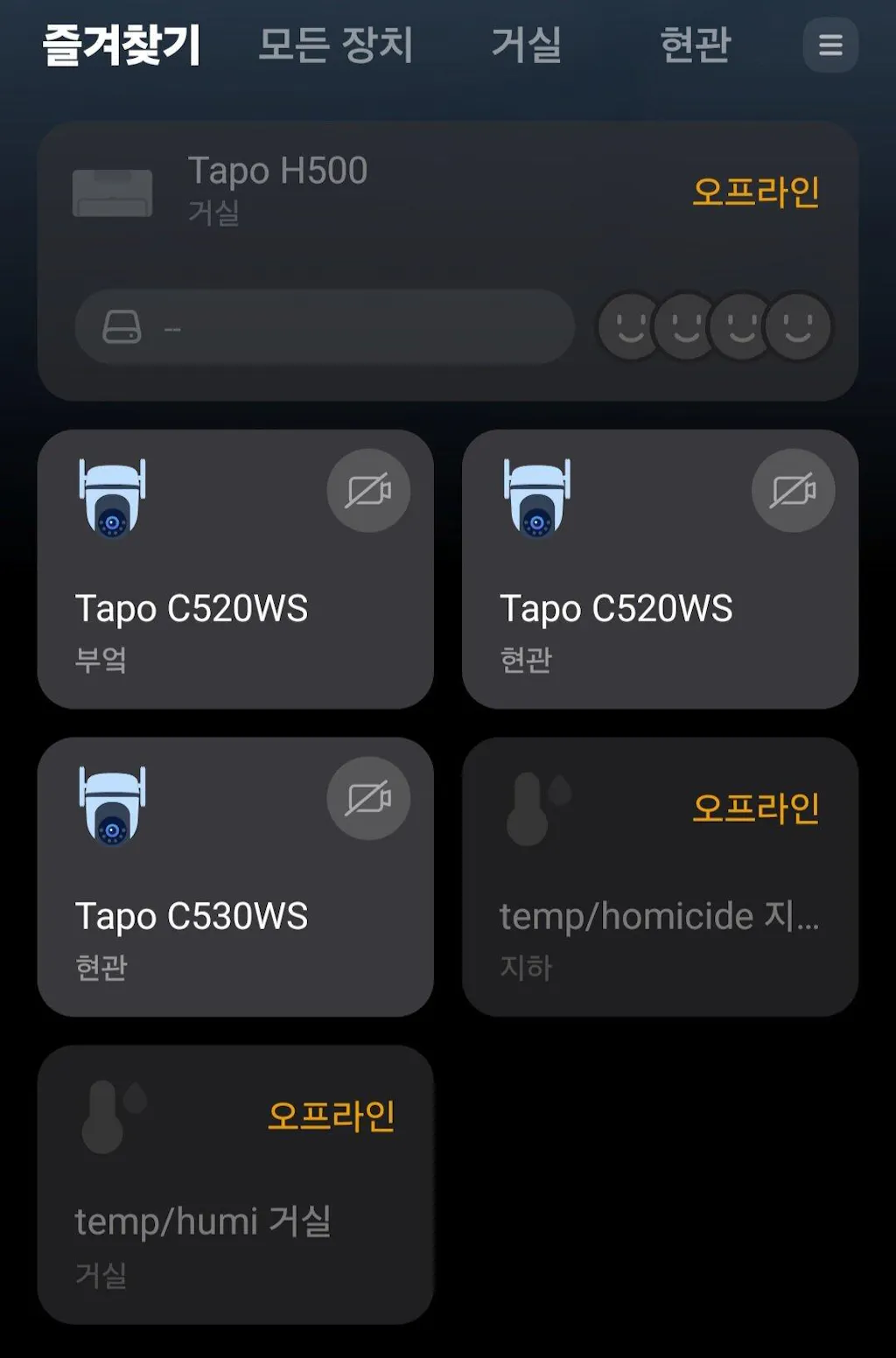Viewport: 896px width, 1358px height.
Task: Go to the 즐겨찾기 tab
Action: pyautogui.click(x=122, y=45)
